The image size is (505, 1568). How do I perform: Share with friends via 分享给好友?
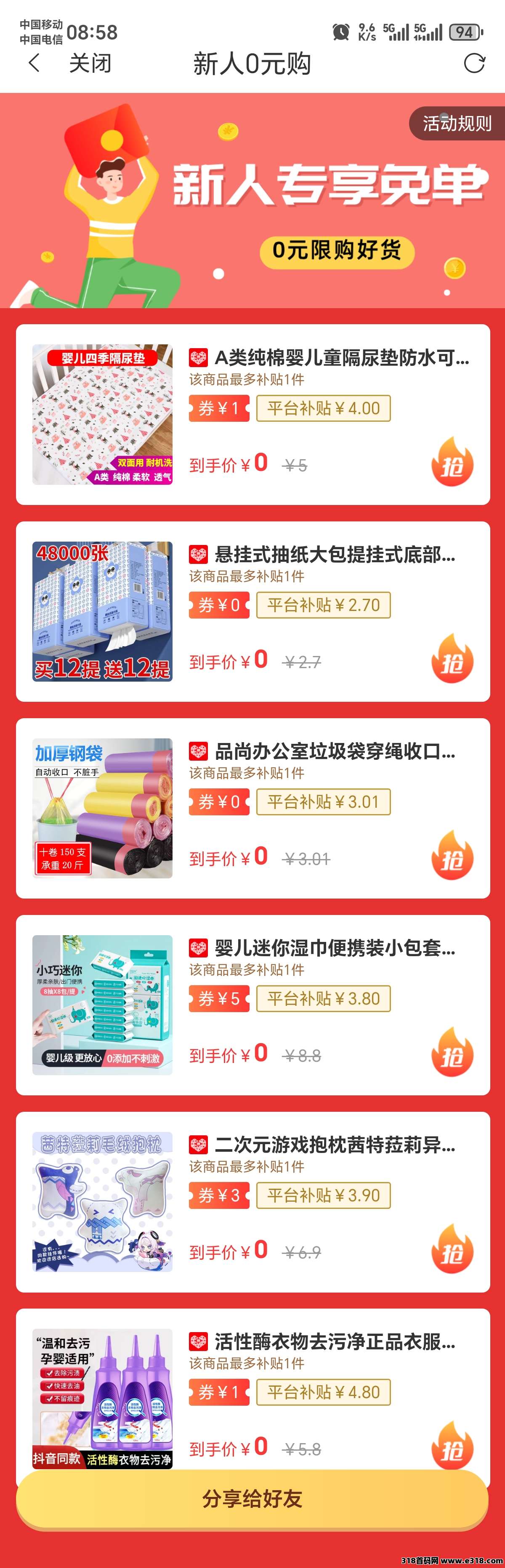click(252, 1499)
